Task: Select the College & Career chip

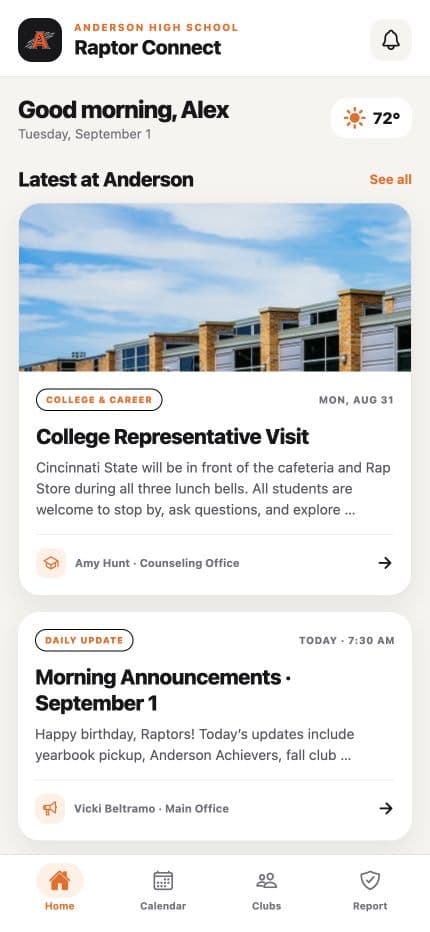Action: click(x=99, y=400)
